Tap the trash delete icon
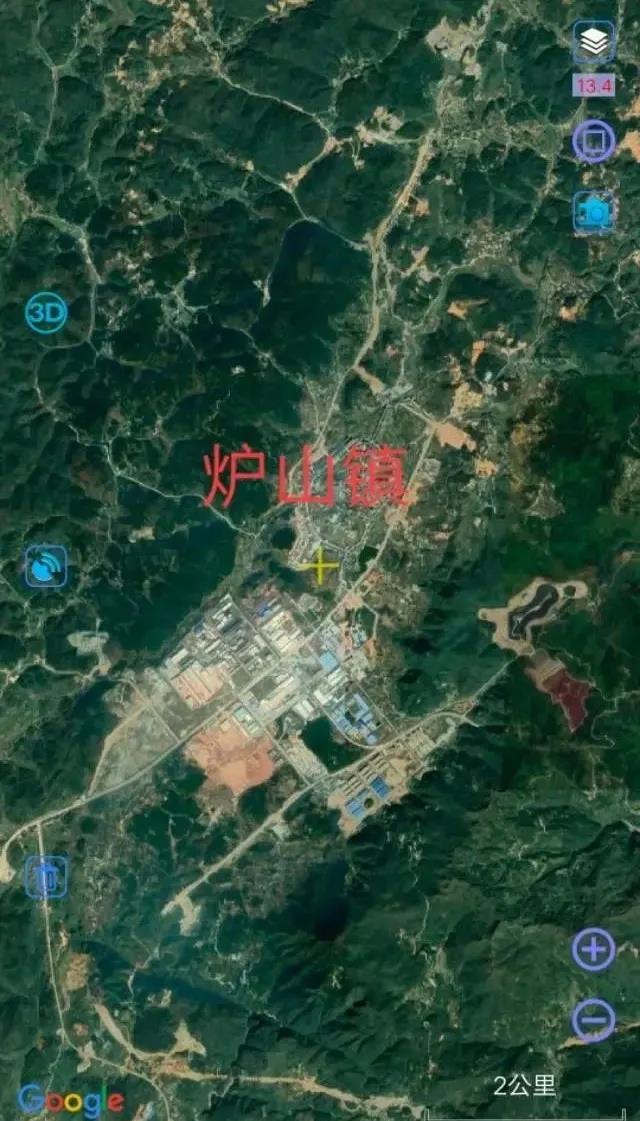 pyautogui.click(x=46, y=876)
